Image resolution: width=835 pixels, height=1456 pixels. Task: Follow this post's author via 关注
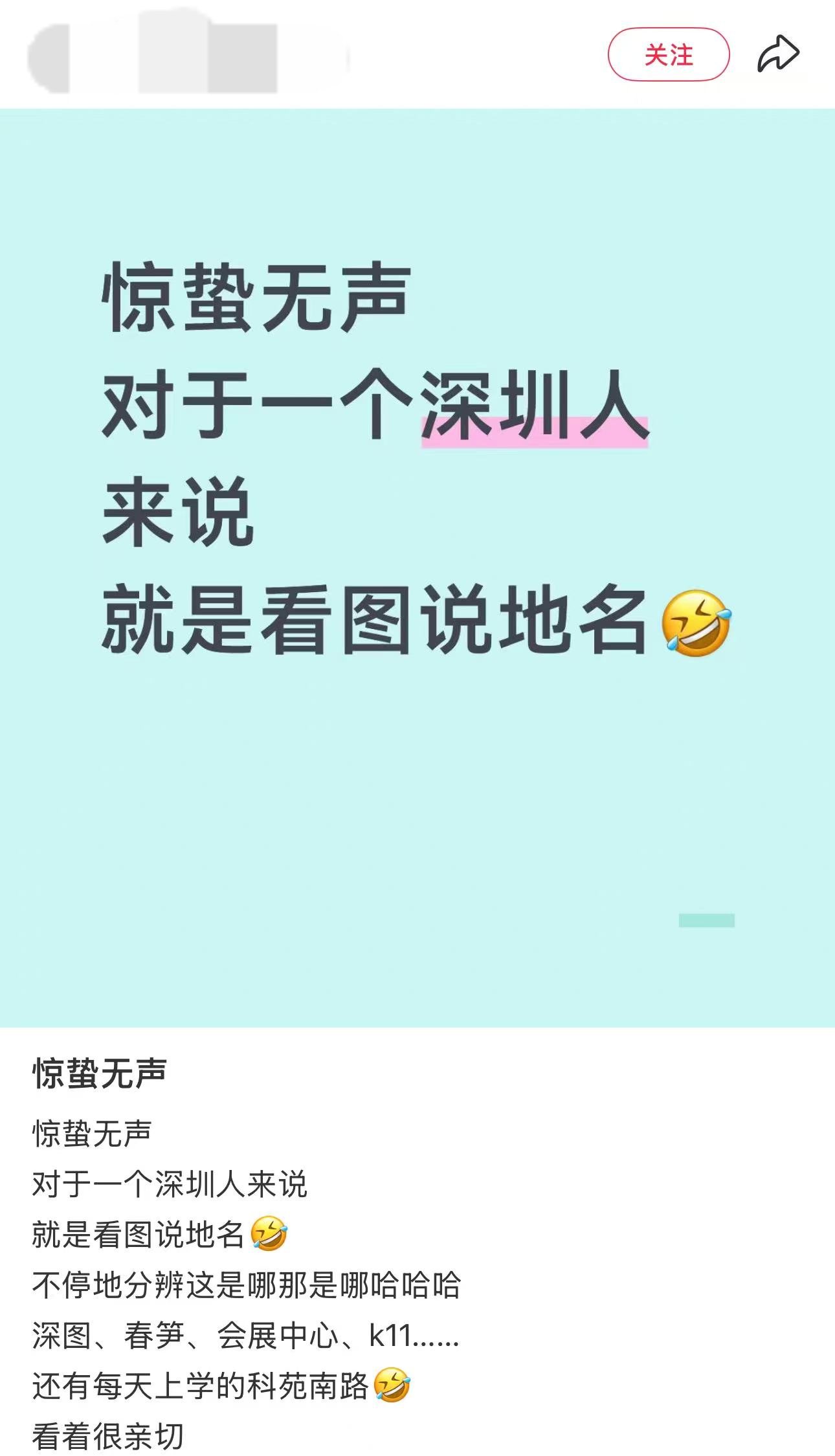tap(668, 54)
